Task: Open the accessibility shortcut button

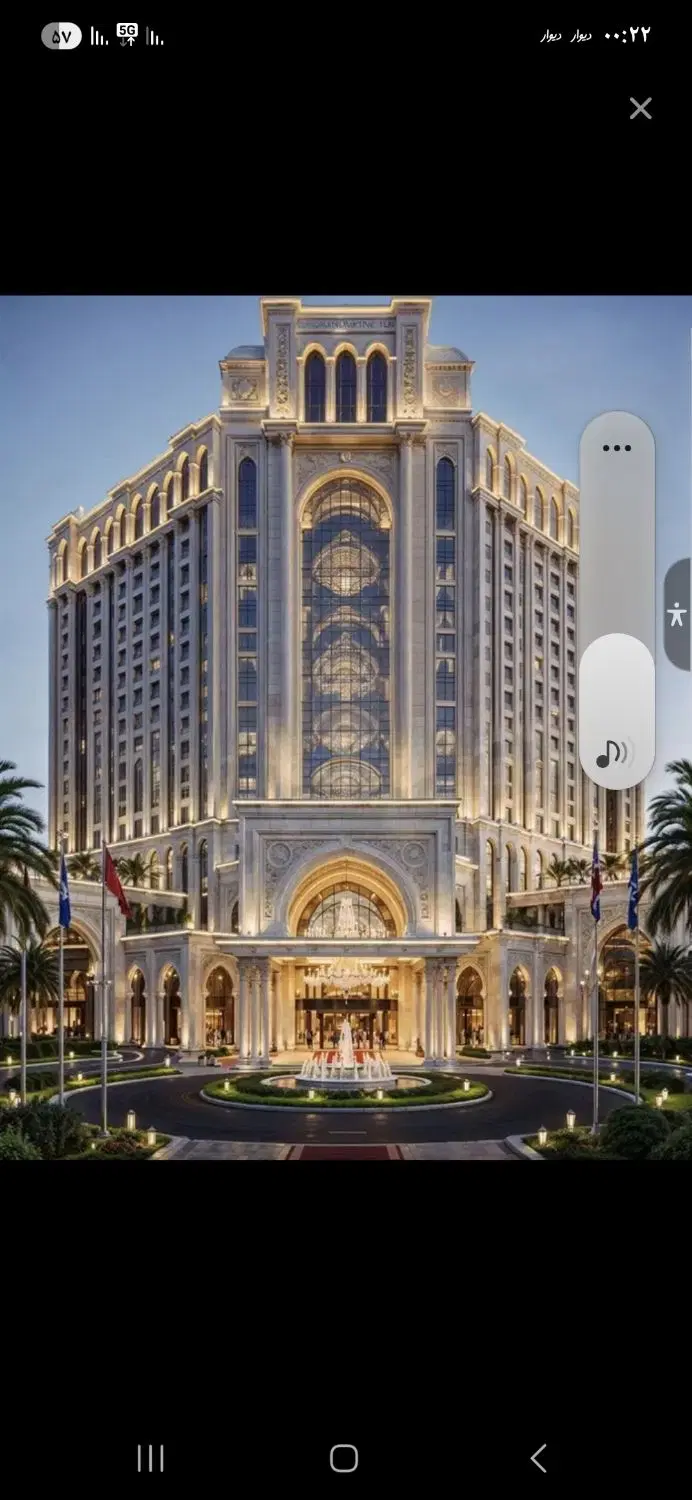Action: coord(677,614)
